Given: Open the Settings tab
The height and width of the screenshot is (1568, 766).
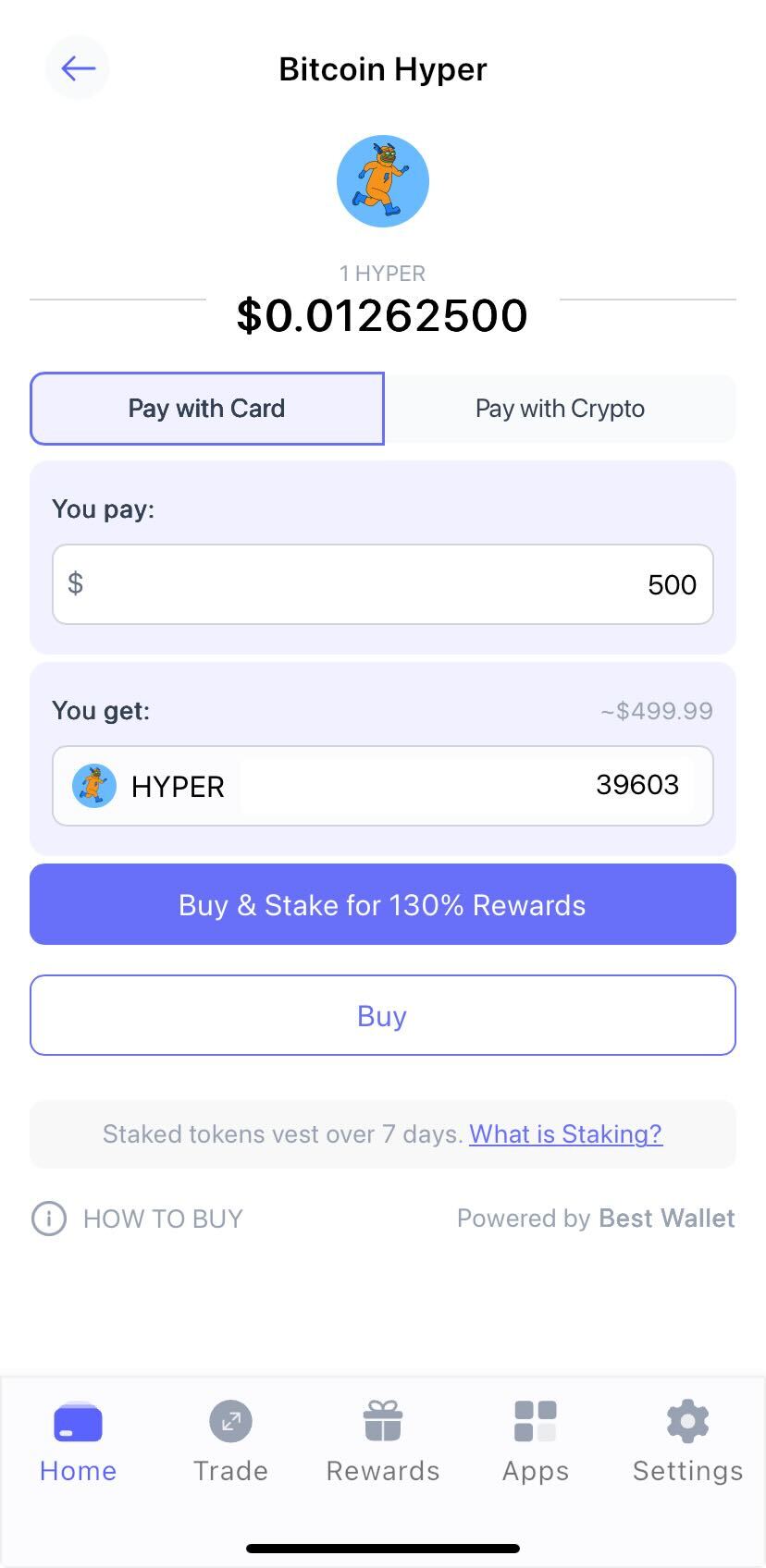Looking at the screenshot, I should tap(687, 1442).
